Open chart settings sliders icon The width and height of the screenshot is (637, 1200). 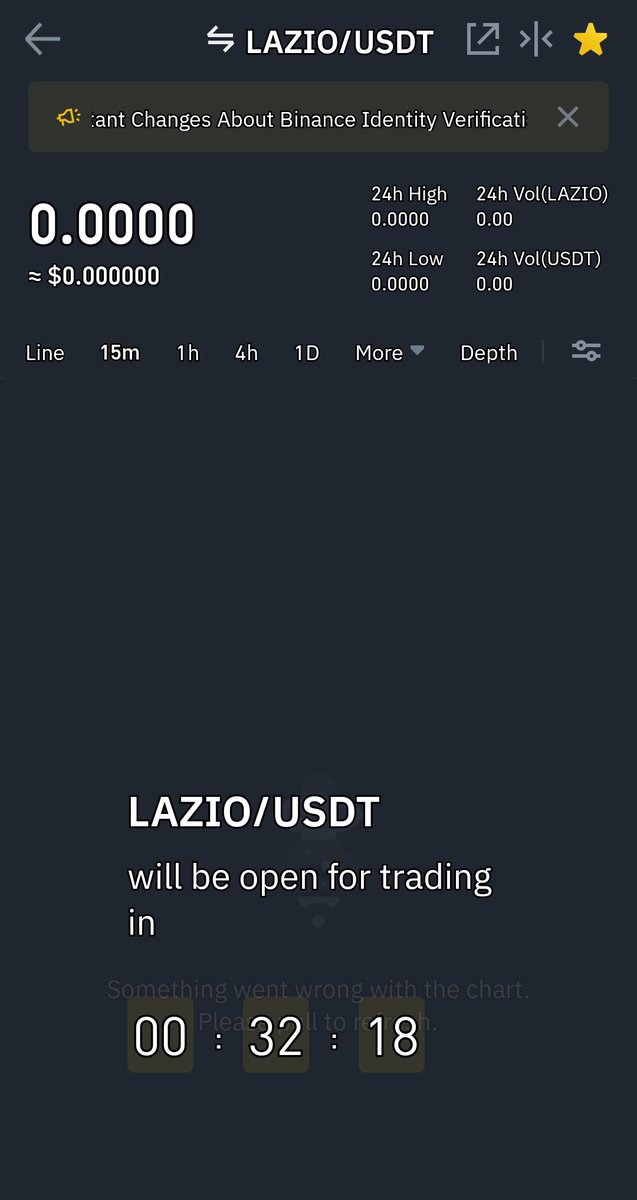pyautogui.click(x=586, y=351)
